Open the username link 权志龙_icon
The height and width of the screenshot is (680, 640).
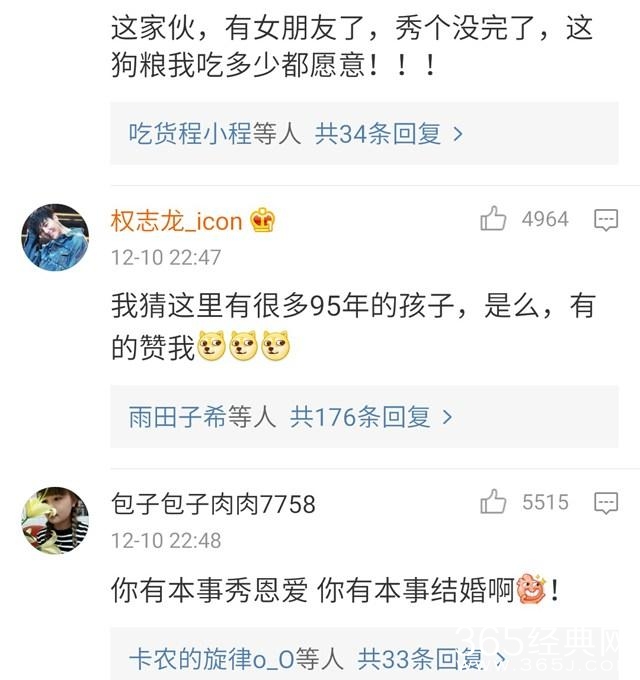[x=177, y=221]
